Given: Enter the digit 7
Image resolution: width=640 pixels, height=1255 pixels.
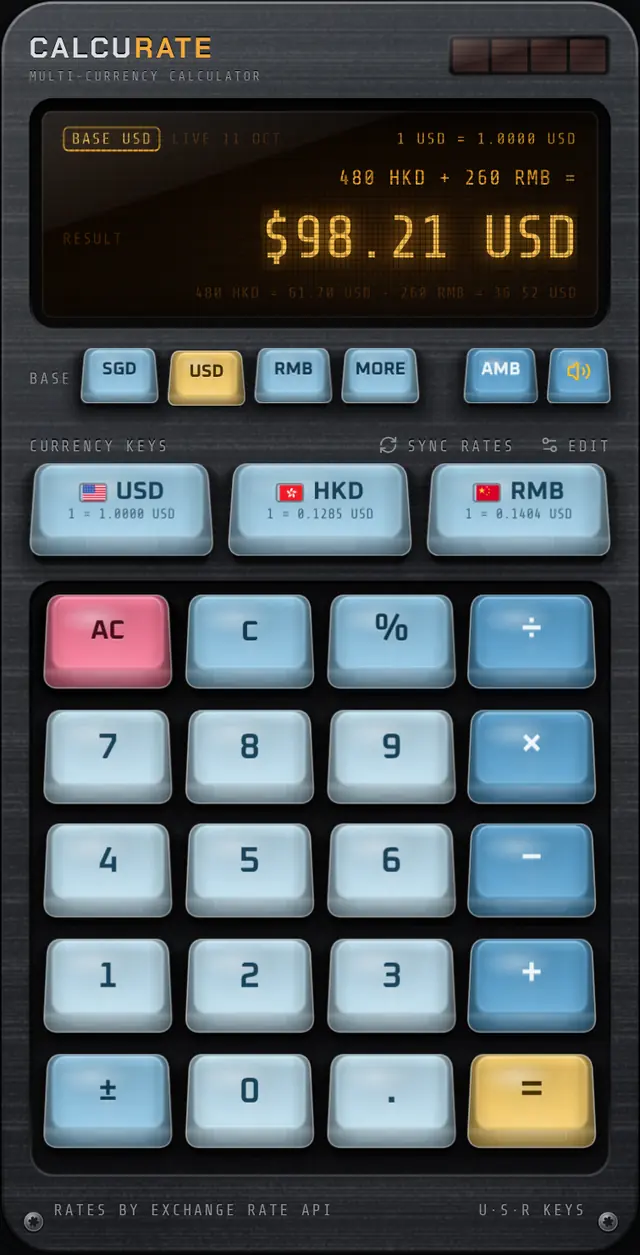Looking at the screenshot, I should point(108,755).
